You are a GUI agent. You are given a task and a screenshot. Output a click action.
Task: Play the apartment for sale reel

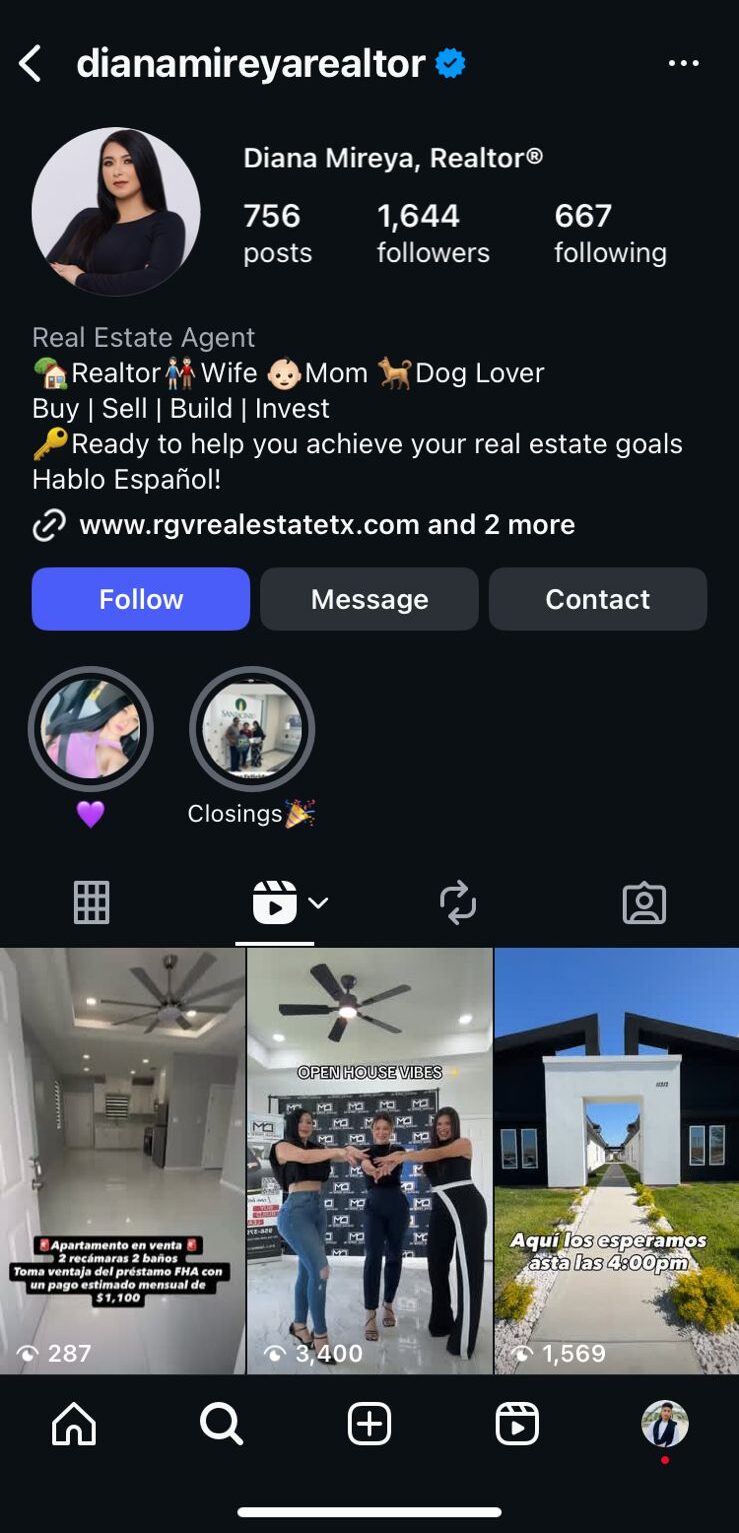122,1160
